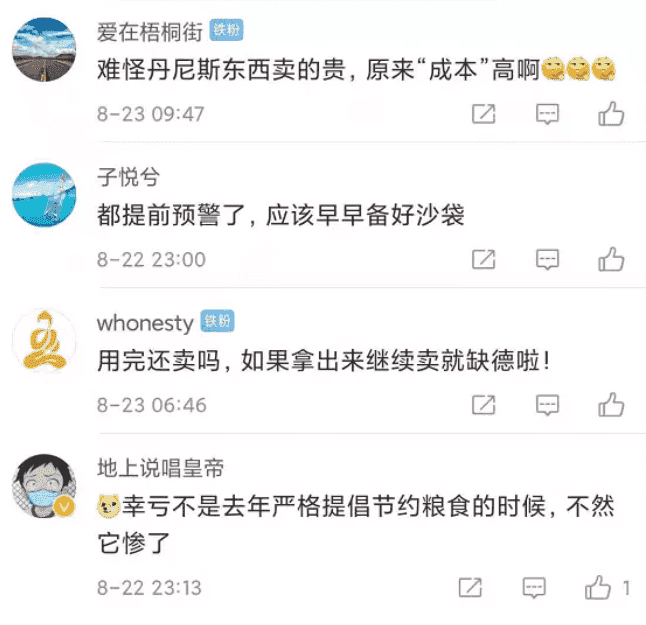Open 爱在梧桐街's profile avatar
The height and width of the screenshot is (625, 646).
(44, 48)
